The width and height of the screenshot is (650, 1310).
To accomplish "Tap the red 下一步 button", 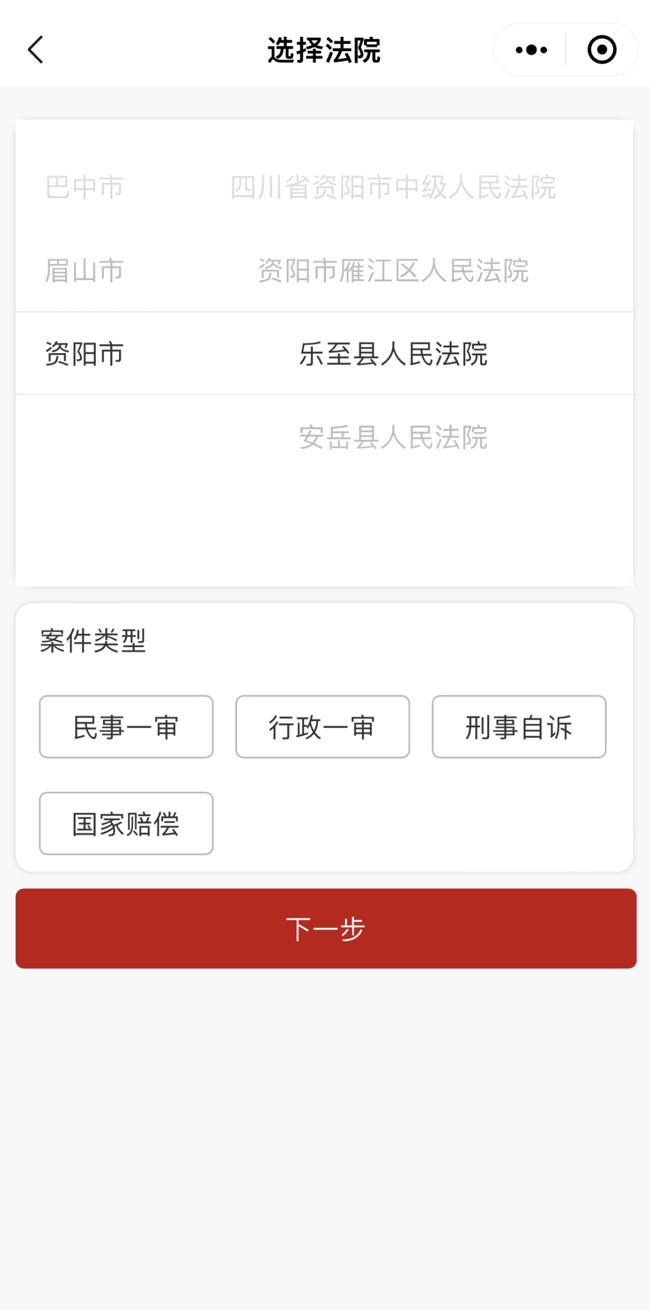I will pyautogui.click(x=325, y=929).
